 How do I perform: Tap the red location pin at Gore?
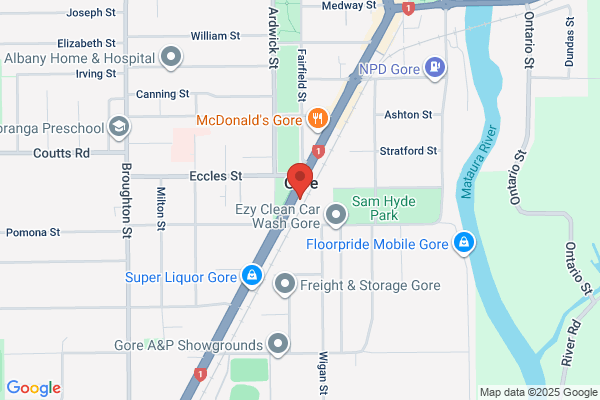point(300,180)
